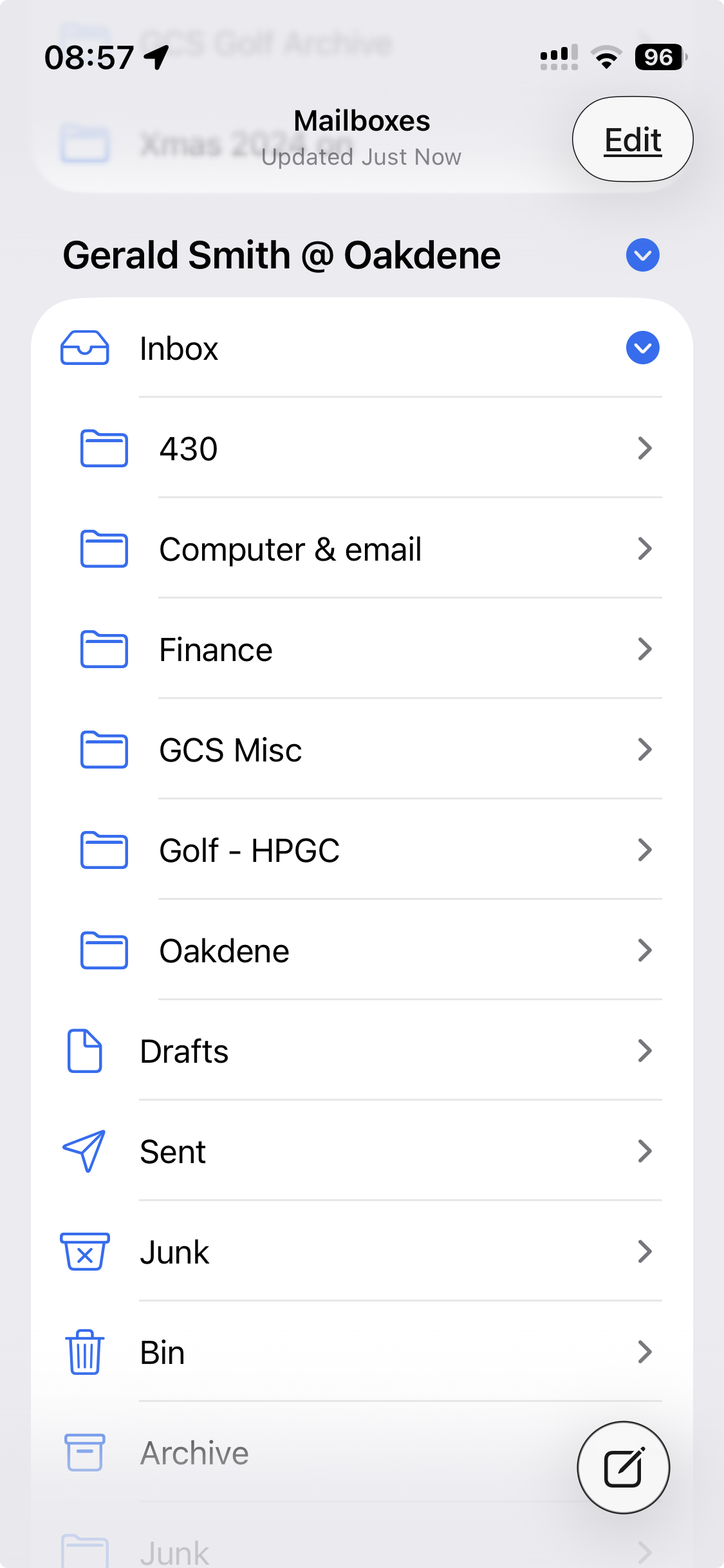Compose a new email
Screen dimensions: 724x1568
[x=623, y=1468]
